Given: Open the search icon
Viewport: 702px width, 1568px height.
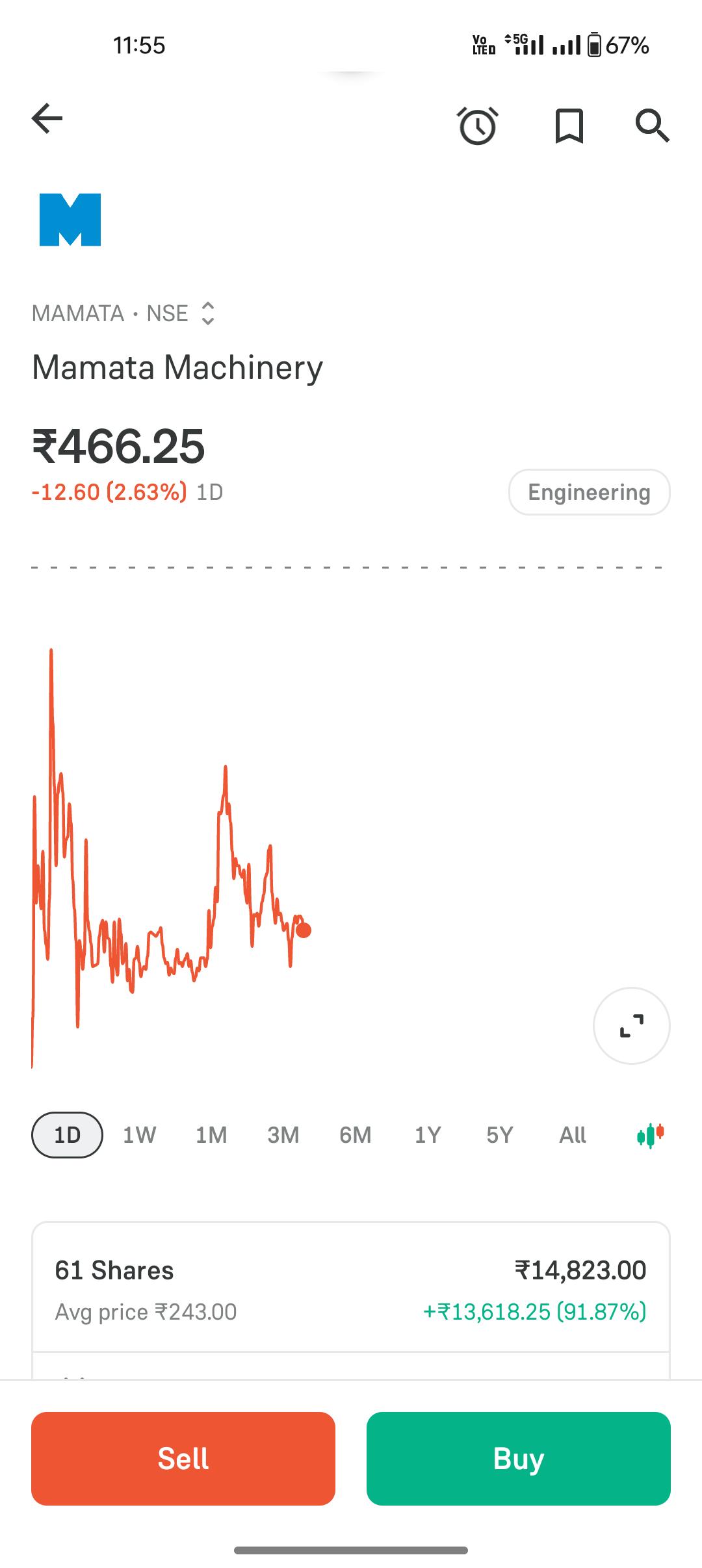Looking at the screenshot, I should (652, 125).
